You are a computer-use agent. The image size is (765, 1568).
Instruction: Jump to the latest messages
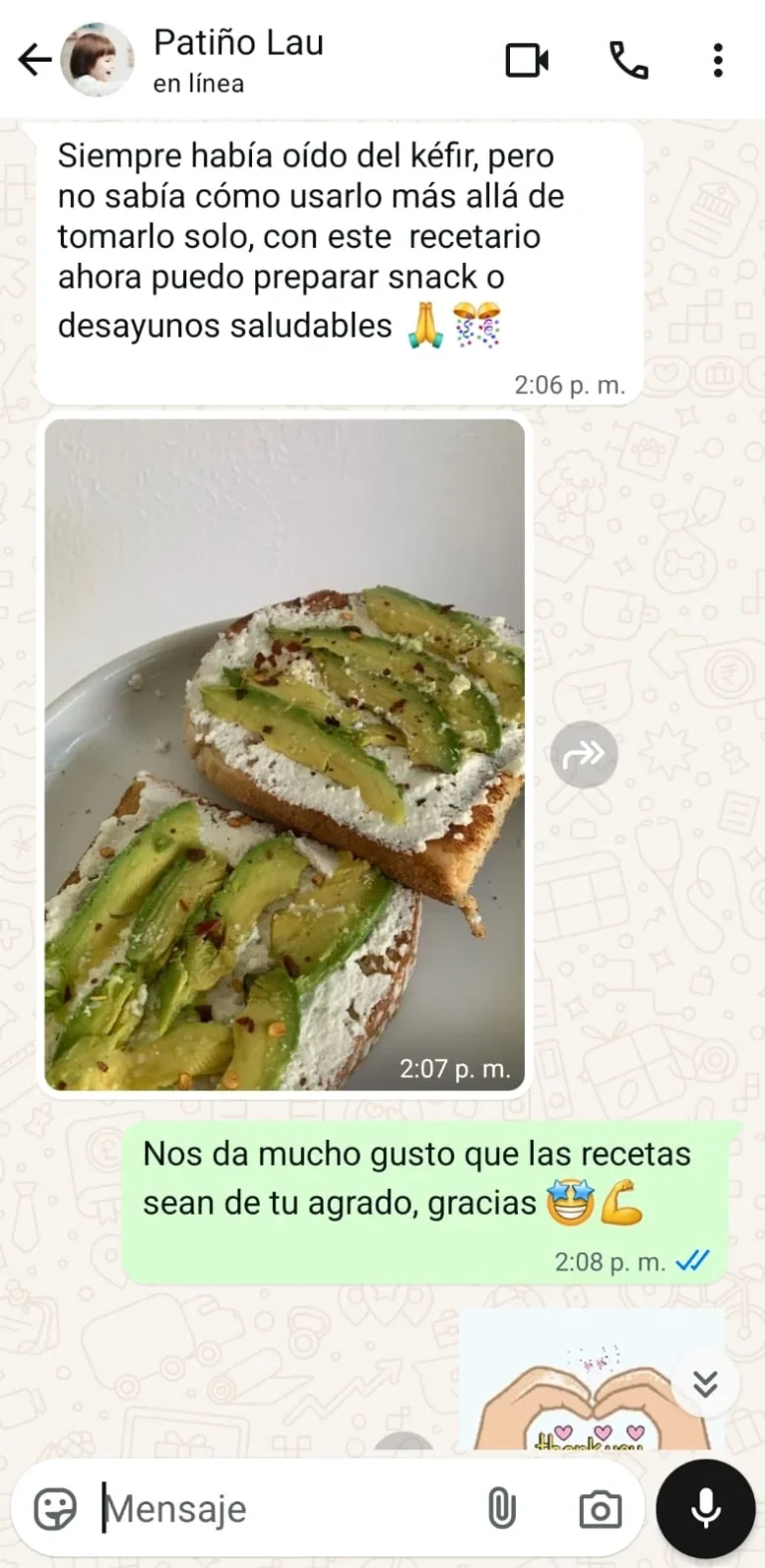tap(705, 1383)
